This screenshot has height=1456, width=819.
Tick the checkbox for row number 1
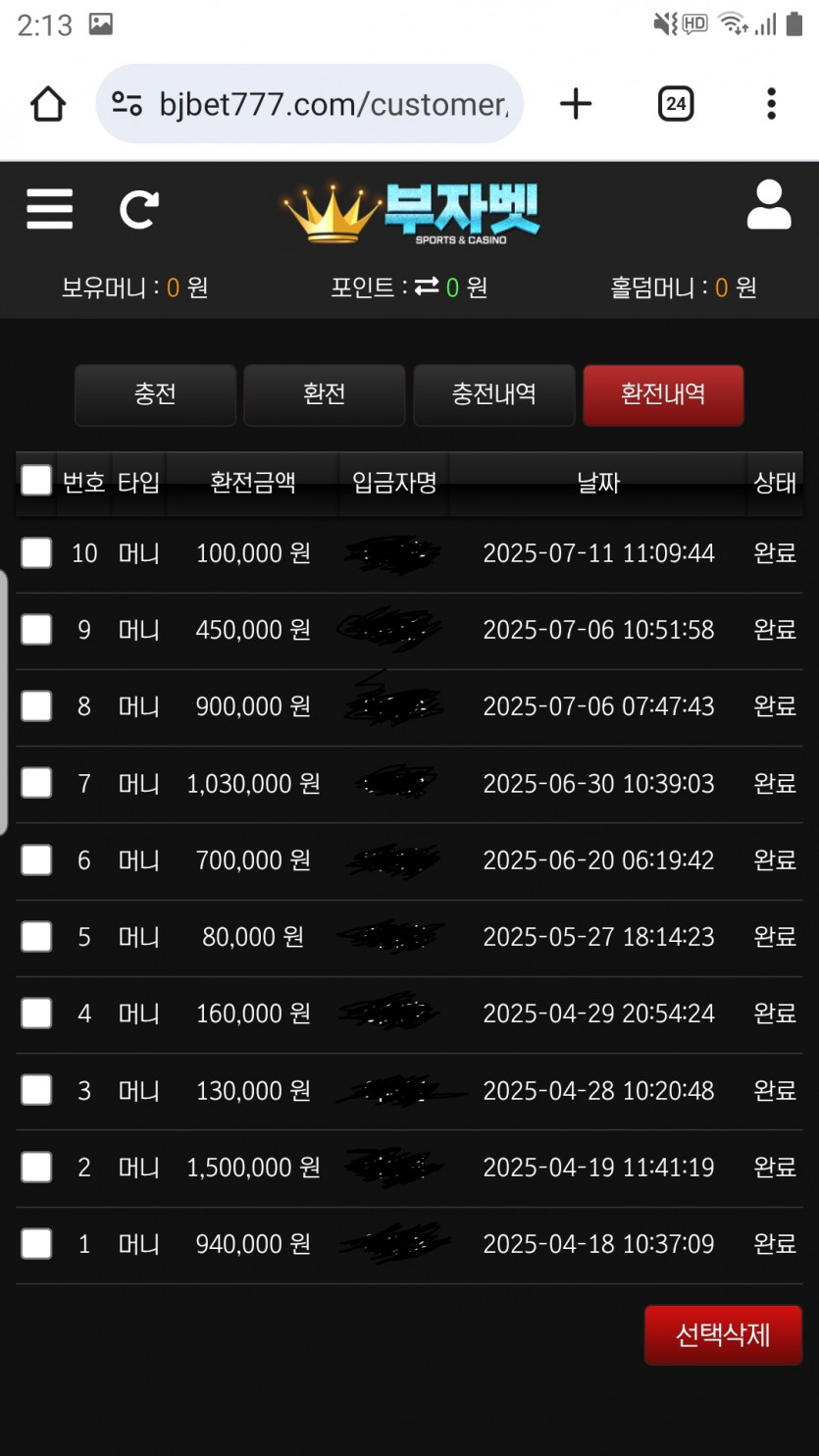36,1244
